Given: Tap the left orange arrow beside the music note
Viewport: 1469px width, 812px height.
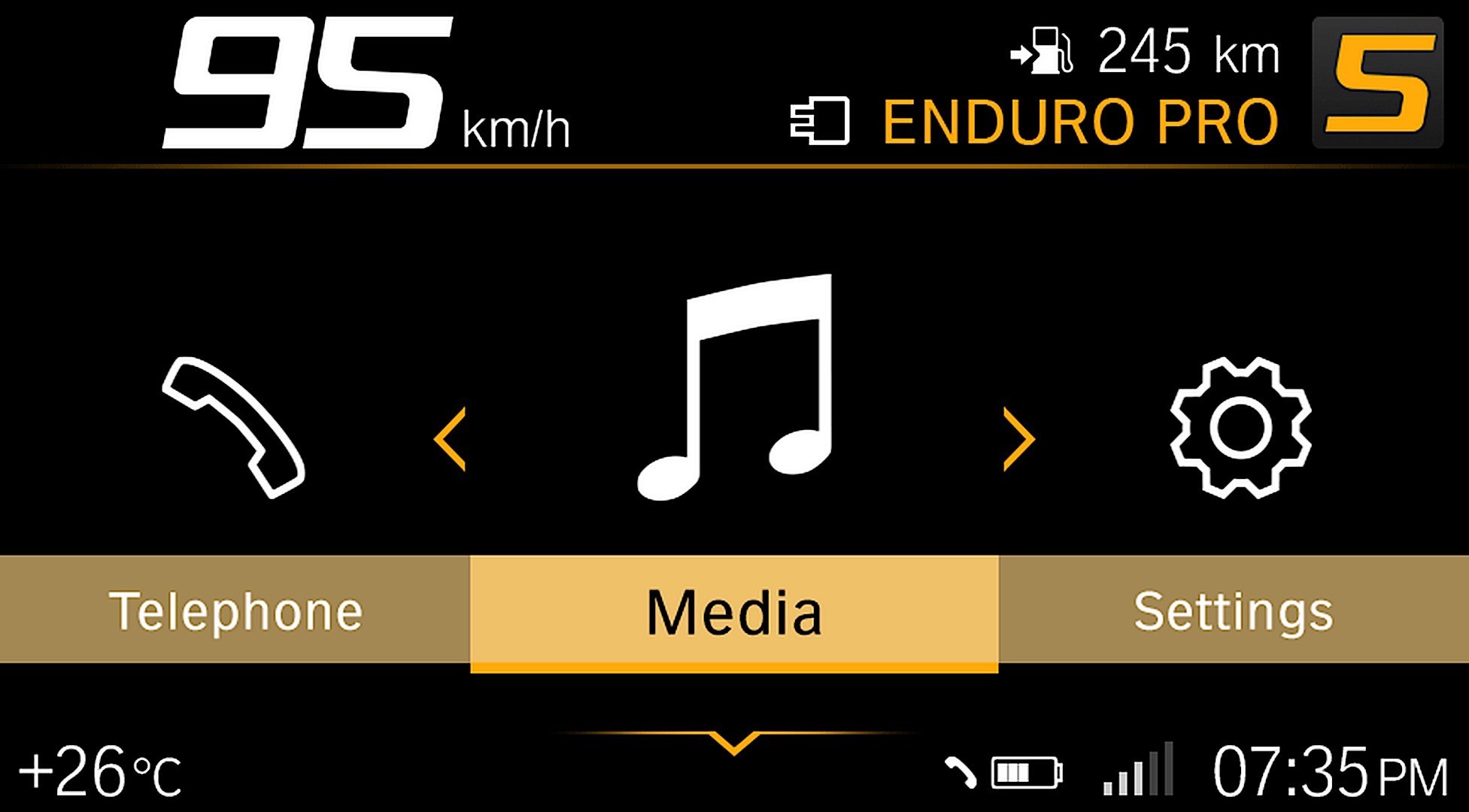Looking at the screenshot, I should point(451,439).
